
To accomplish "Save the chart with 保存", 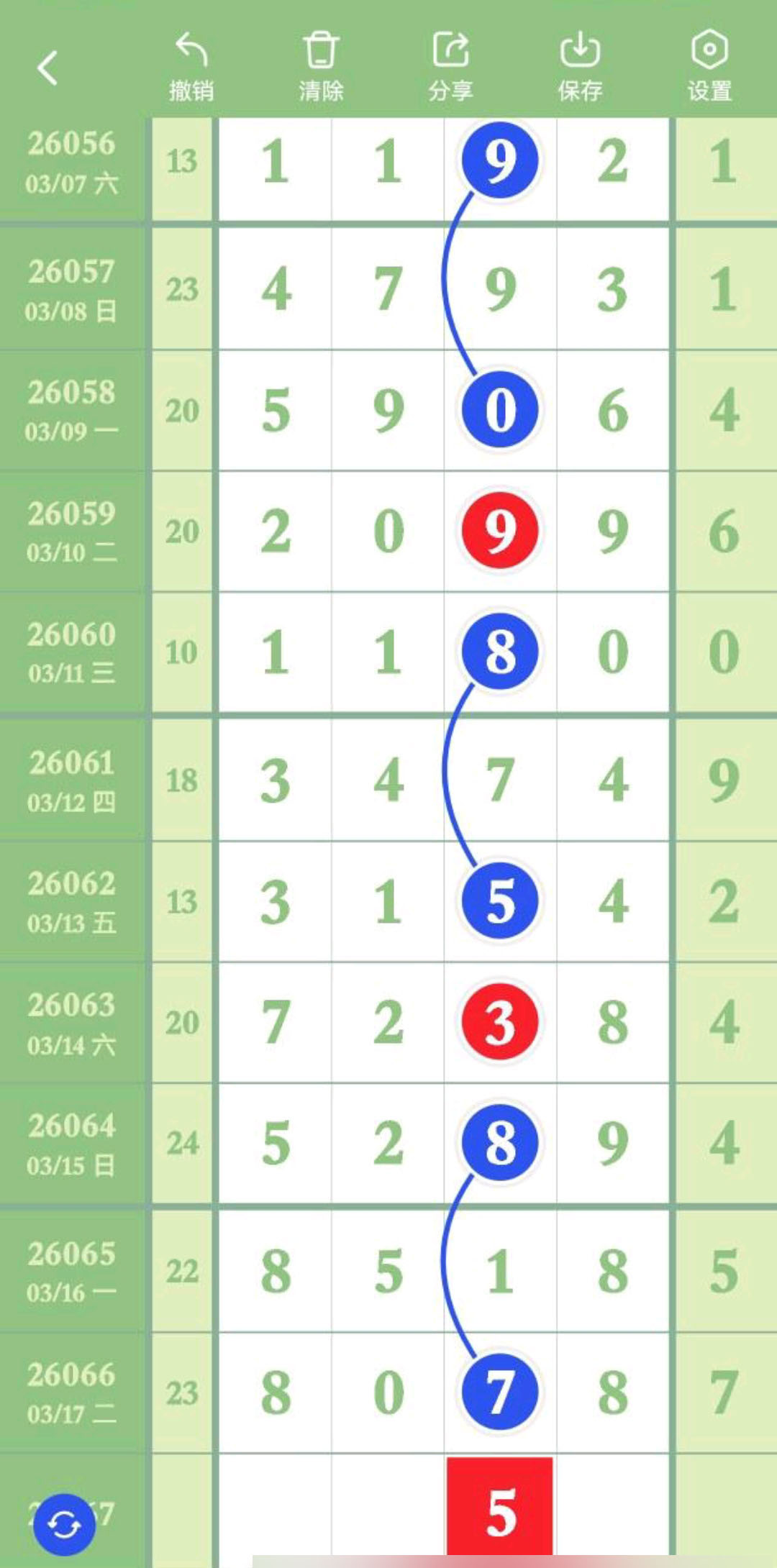I will (x=580, y=68).
